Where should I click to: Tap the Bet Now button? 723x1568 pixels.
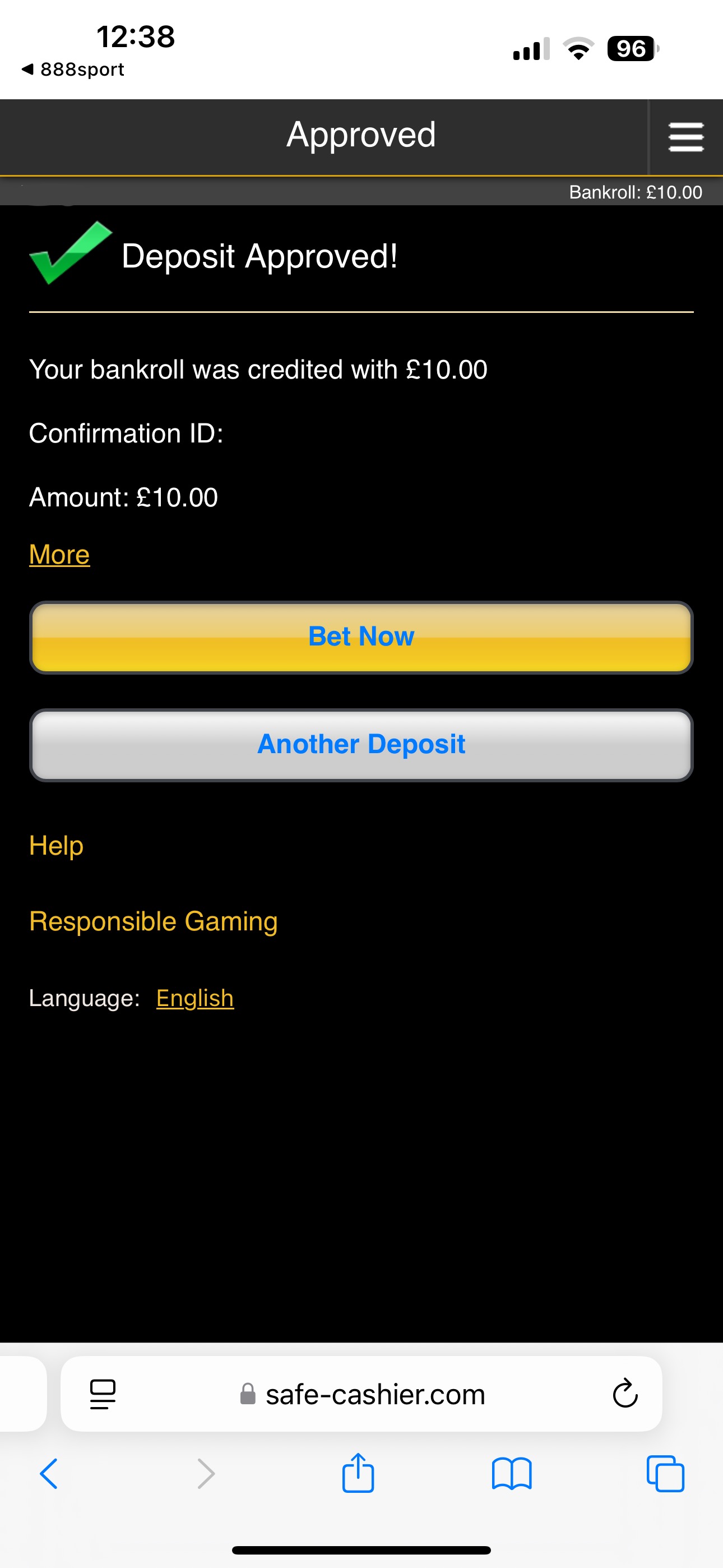click(x=361, y=637)
